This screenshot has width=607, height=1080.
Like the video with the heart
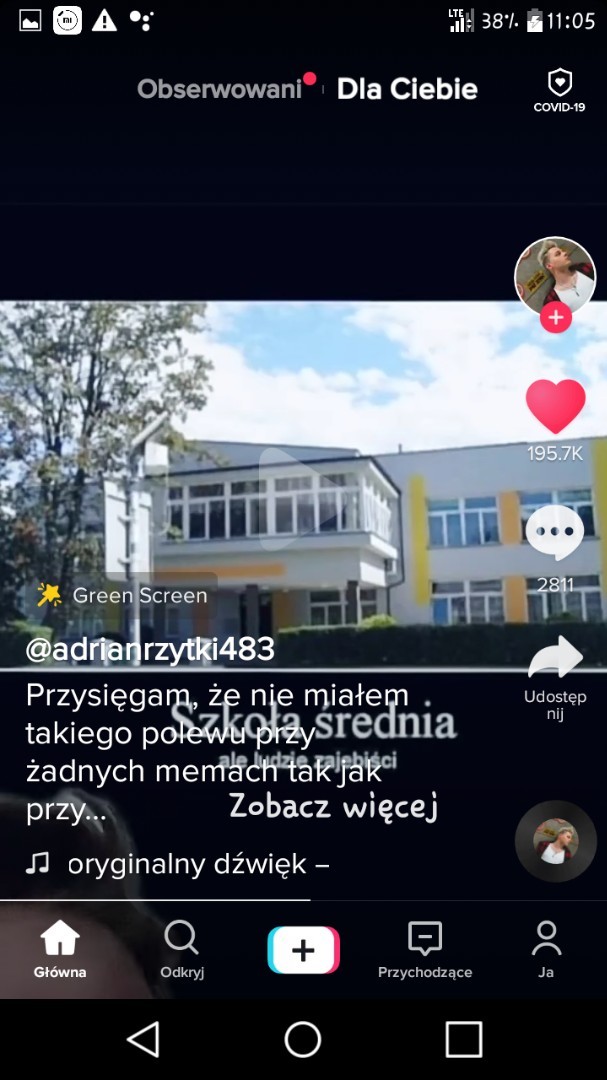[555, 408]
